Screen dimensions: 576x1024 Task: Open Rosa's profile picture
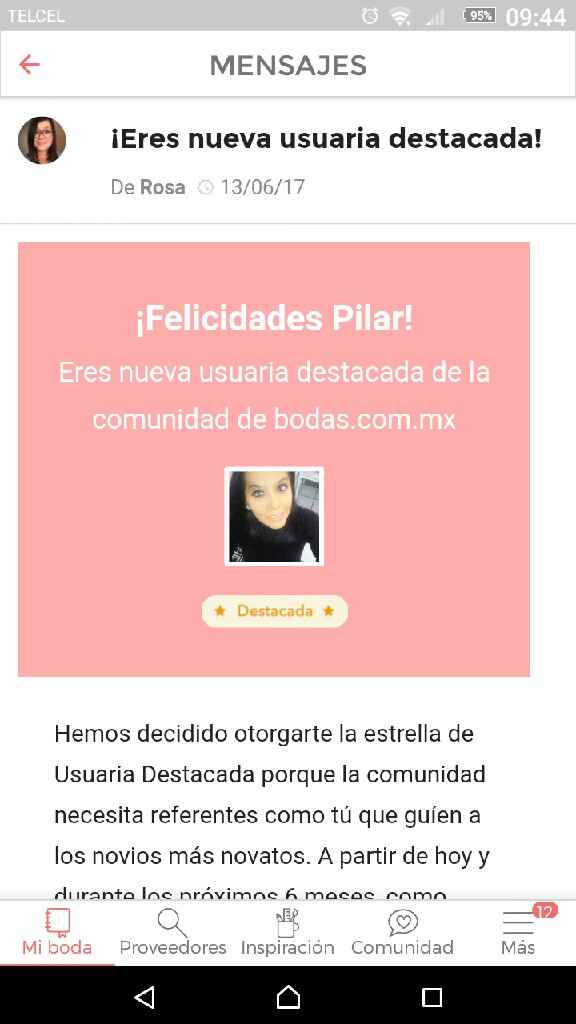42,140
